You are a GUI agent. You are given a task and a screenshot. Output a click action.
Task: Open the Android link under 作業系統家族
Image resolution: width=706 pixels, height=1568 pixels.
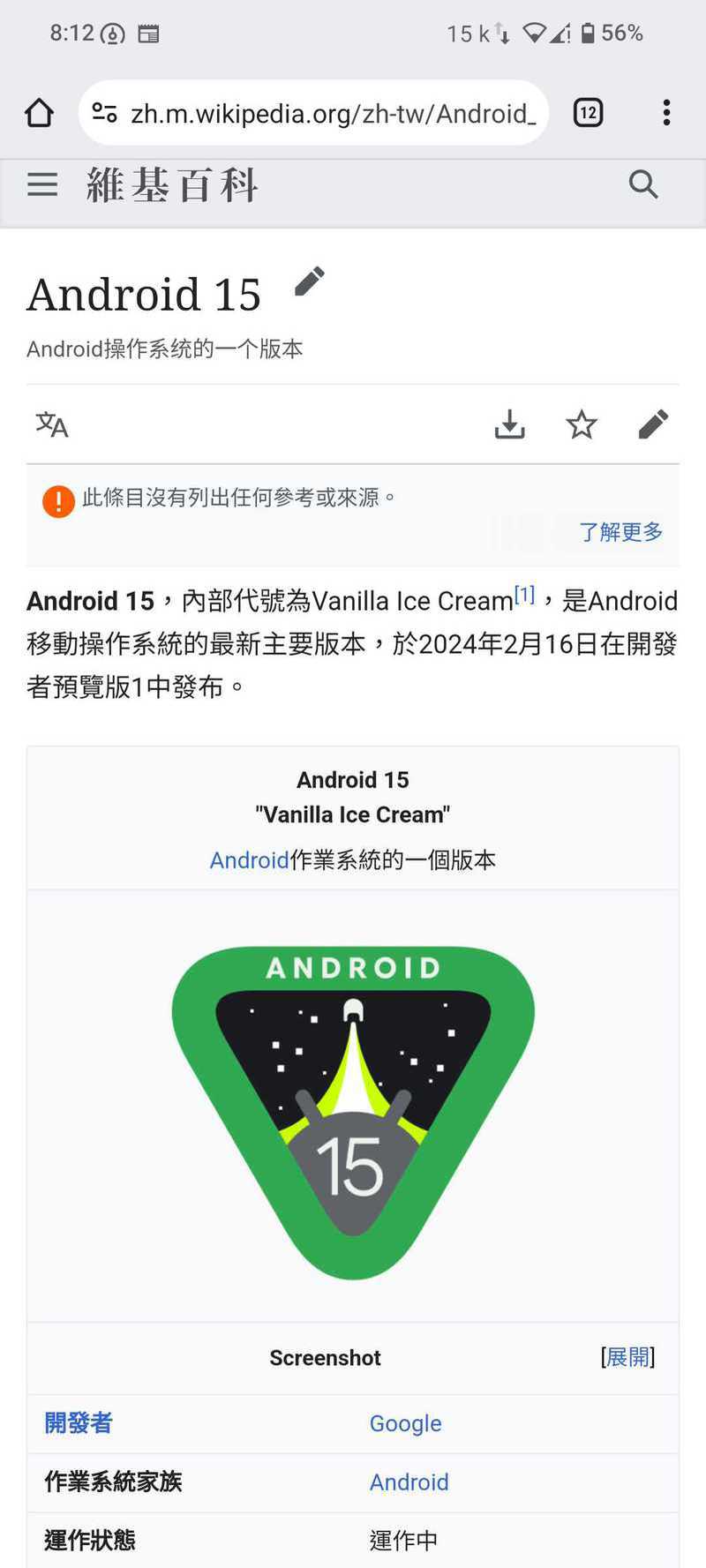tap(409, 1482)
